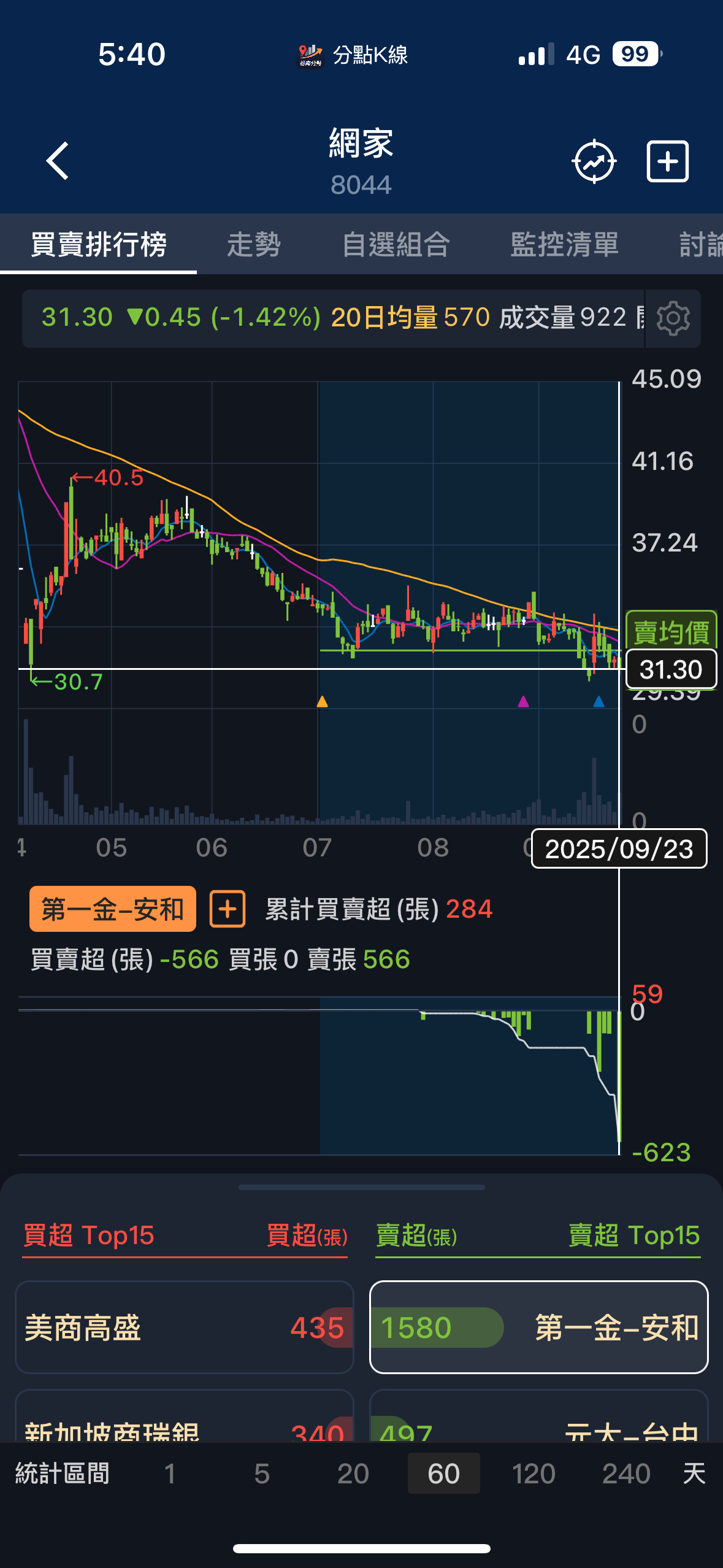Image resolution: width=723 pixels, height=1568 pixels.
Task: Select 美商高盛 in the buy list
Action: (x=184, y=1327)
